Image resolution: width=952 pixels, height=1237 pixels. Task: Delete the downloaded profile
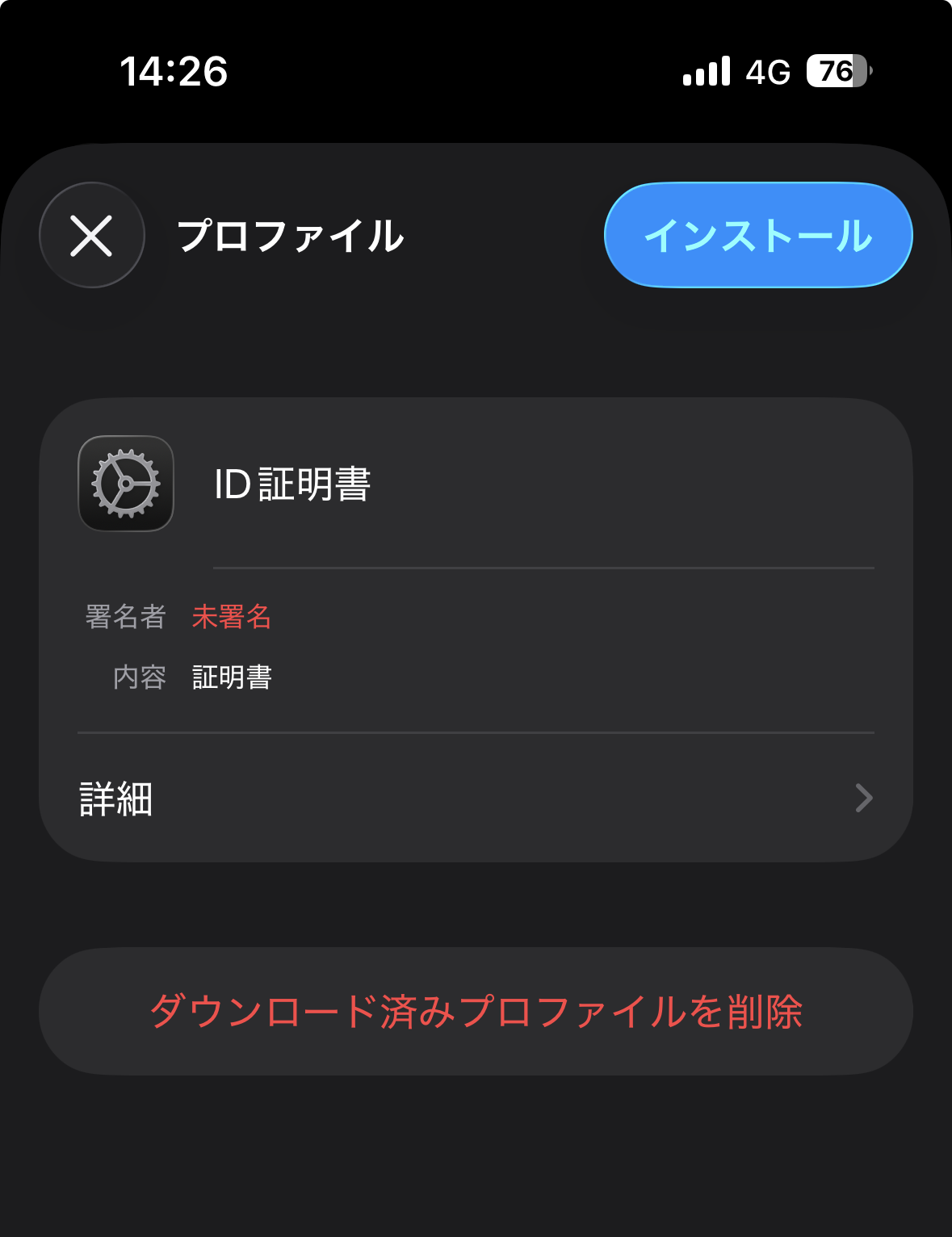[476, 1011]
